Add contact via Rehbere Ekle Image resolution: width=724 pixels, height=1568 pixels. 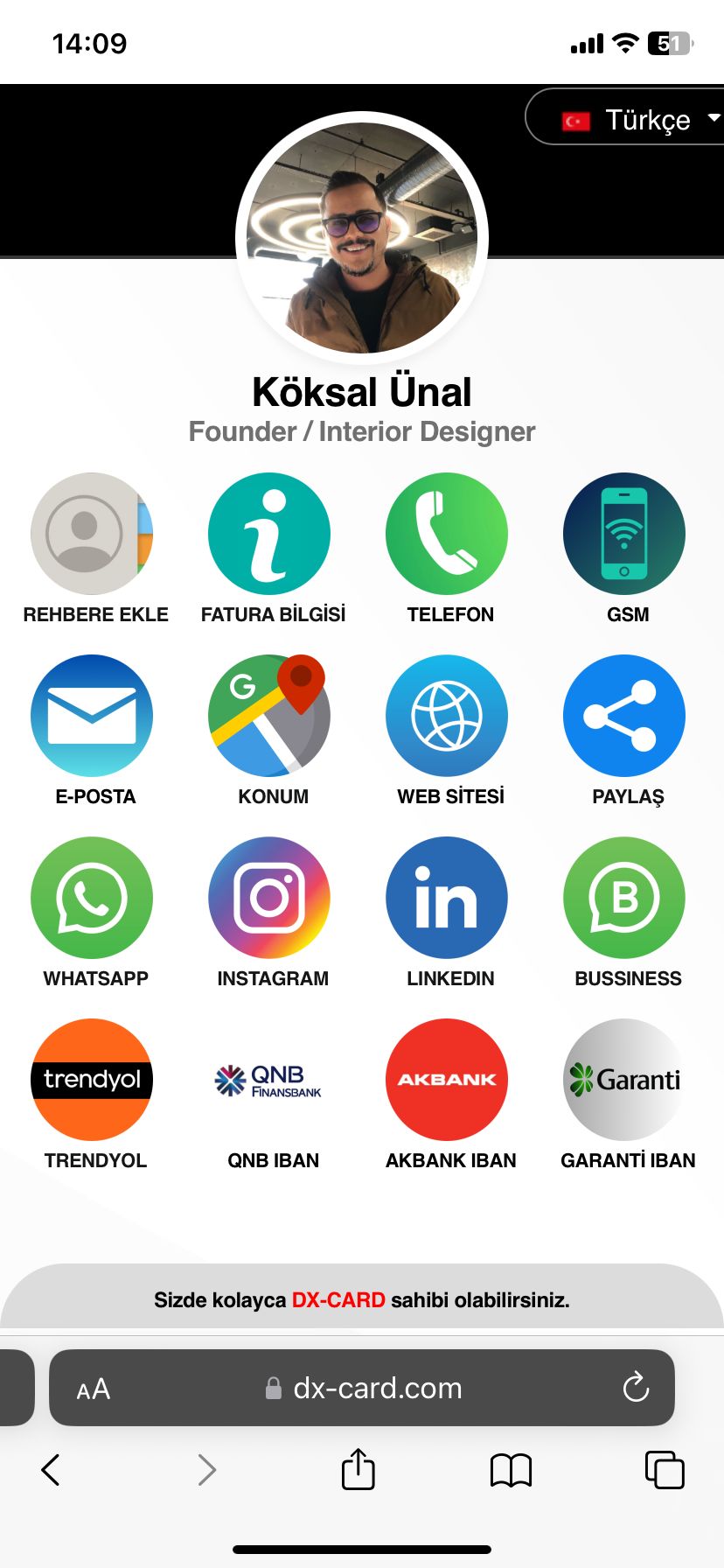[92, 534]
